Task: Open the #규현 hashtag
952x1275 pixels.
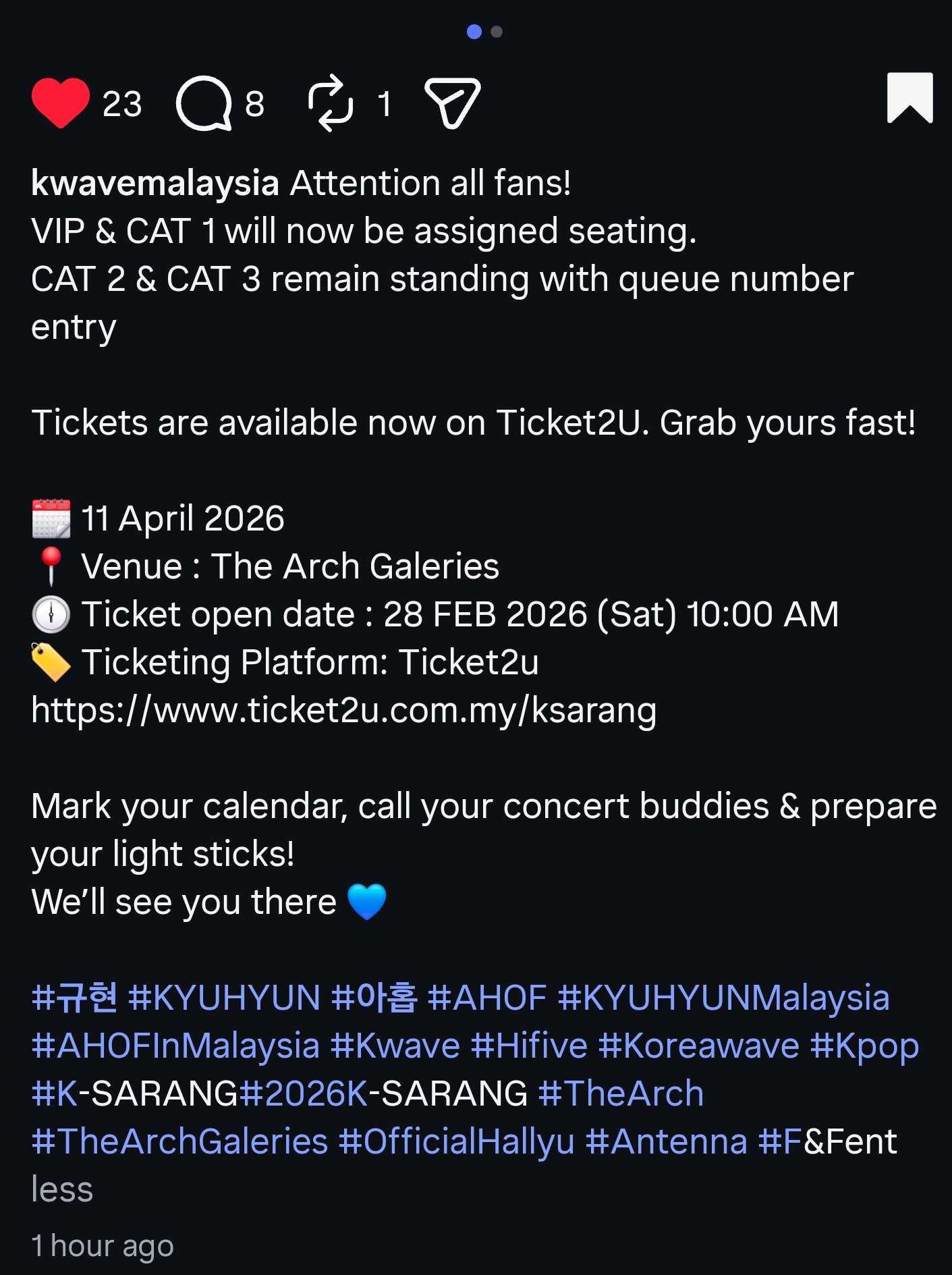Action: coord(74,998)
